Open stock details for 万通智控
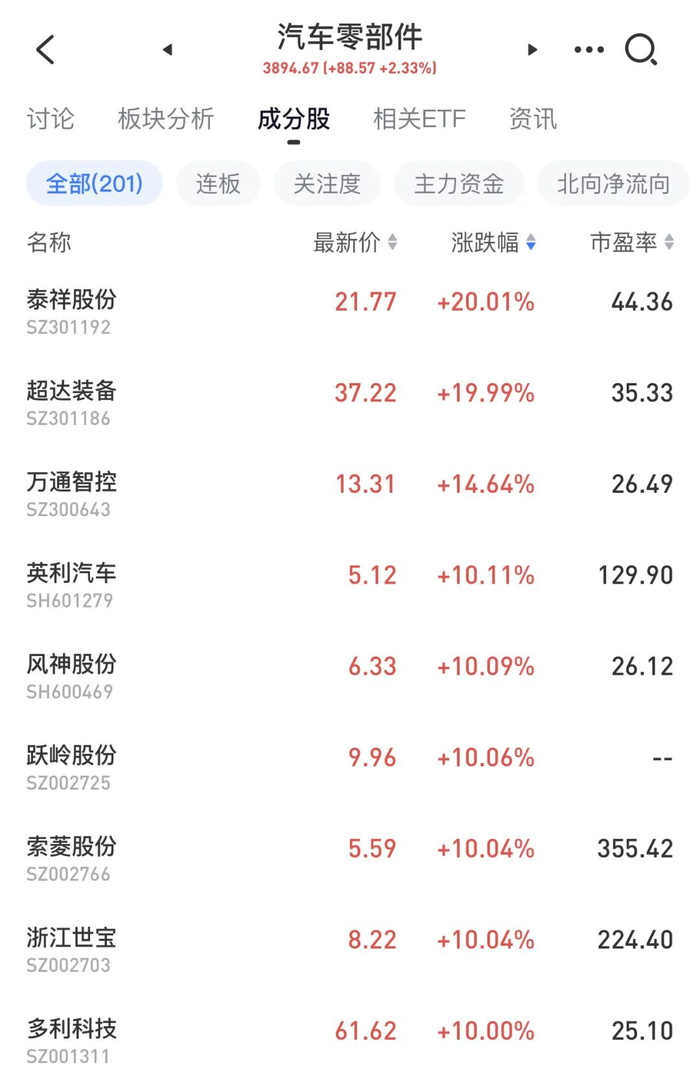 72,484
